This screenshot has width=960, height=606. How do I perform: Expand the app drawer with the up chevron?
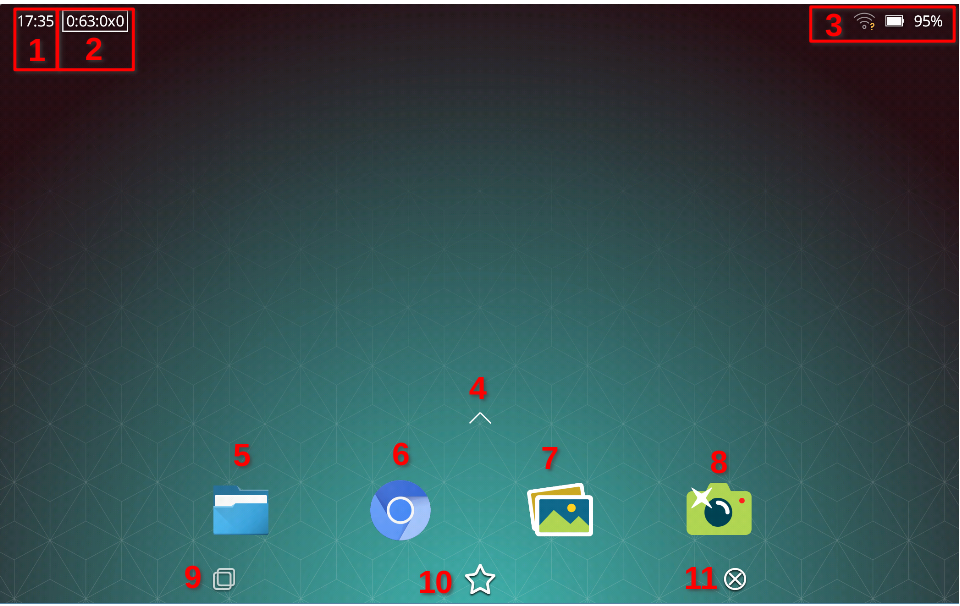(480, 418)
